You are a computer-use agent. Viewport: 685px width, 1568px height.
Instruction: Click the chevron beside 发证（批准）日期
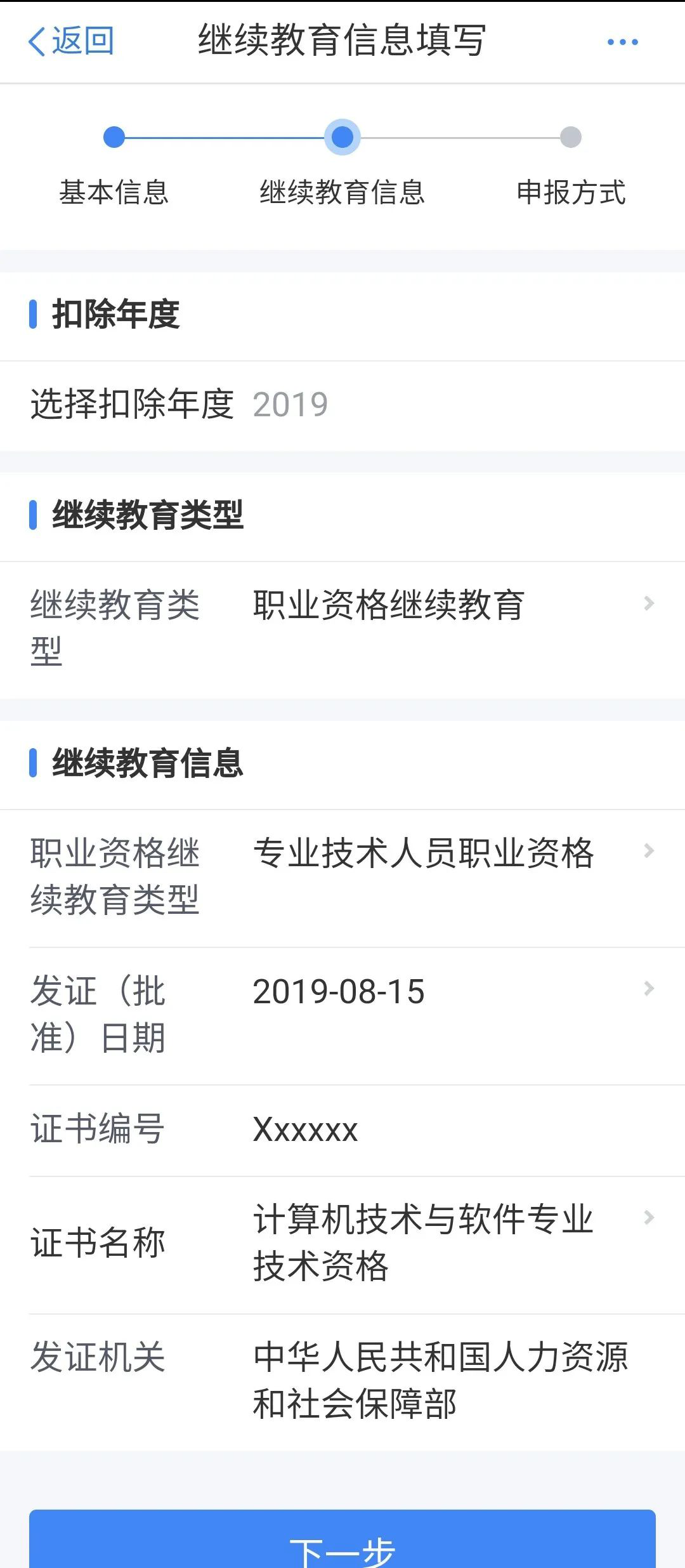[648, 989]
